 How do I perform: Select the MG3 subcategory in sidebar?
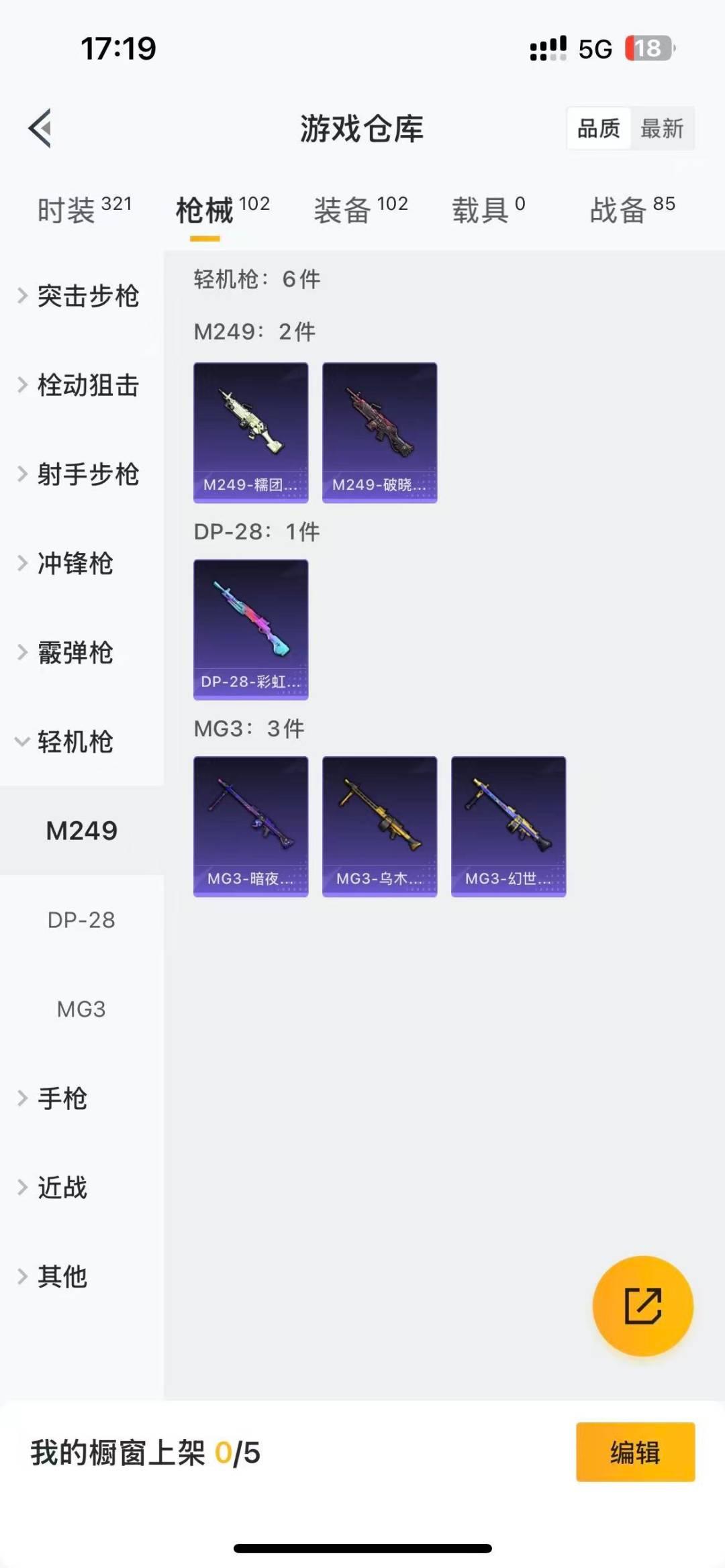click(81, 1009)
